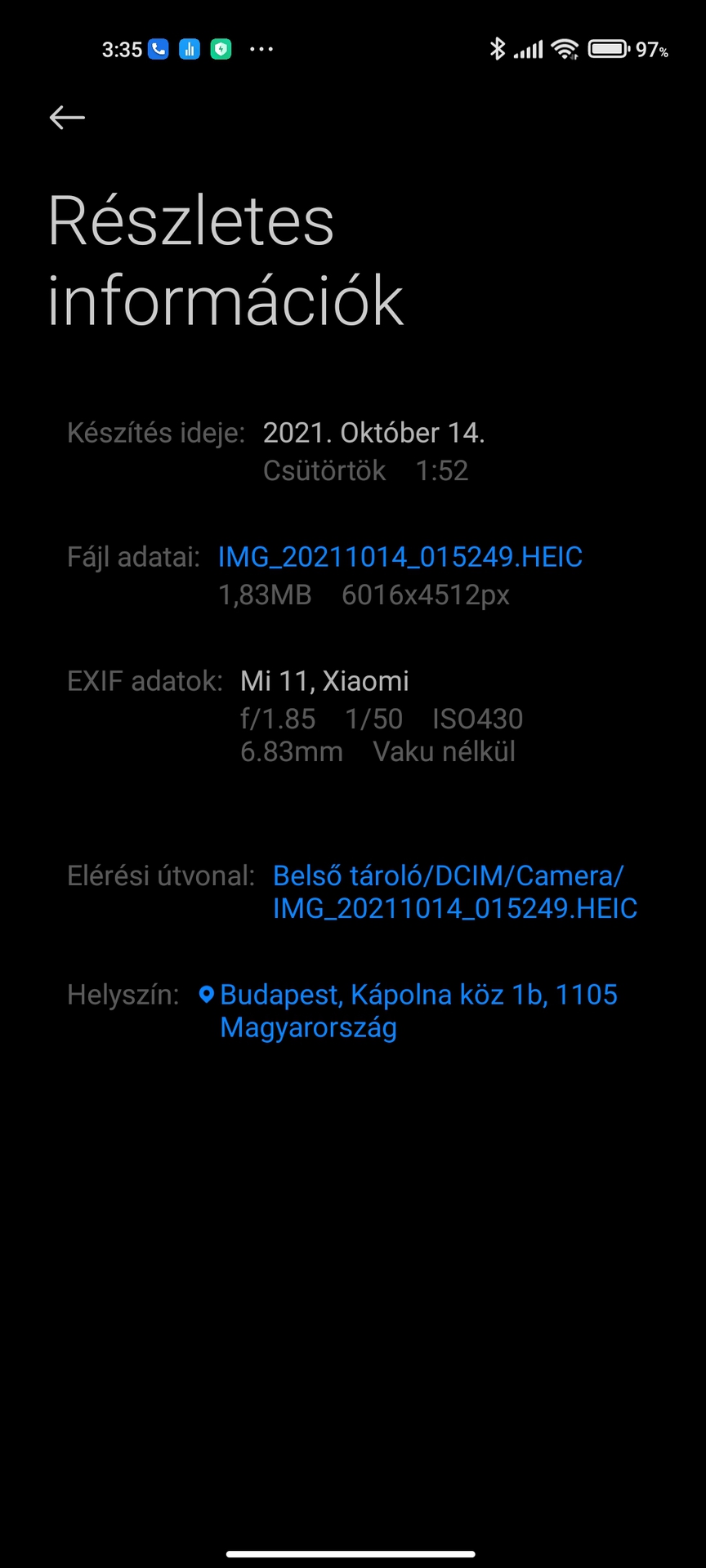Open the Belső tároló/DCIM/Camera path link
Image resolution: width=706 pixels, height=1568 pixels.
(x=454, y=892)
